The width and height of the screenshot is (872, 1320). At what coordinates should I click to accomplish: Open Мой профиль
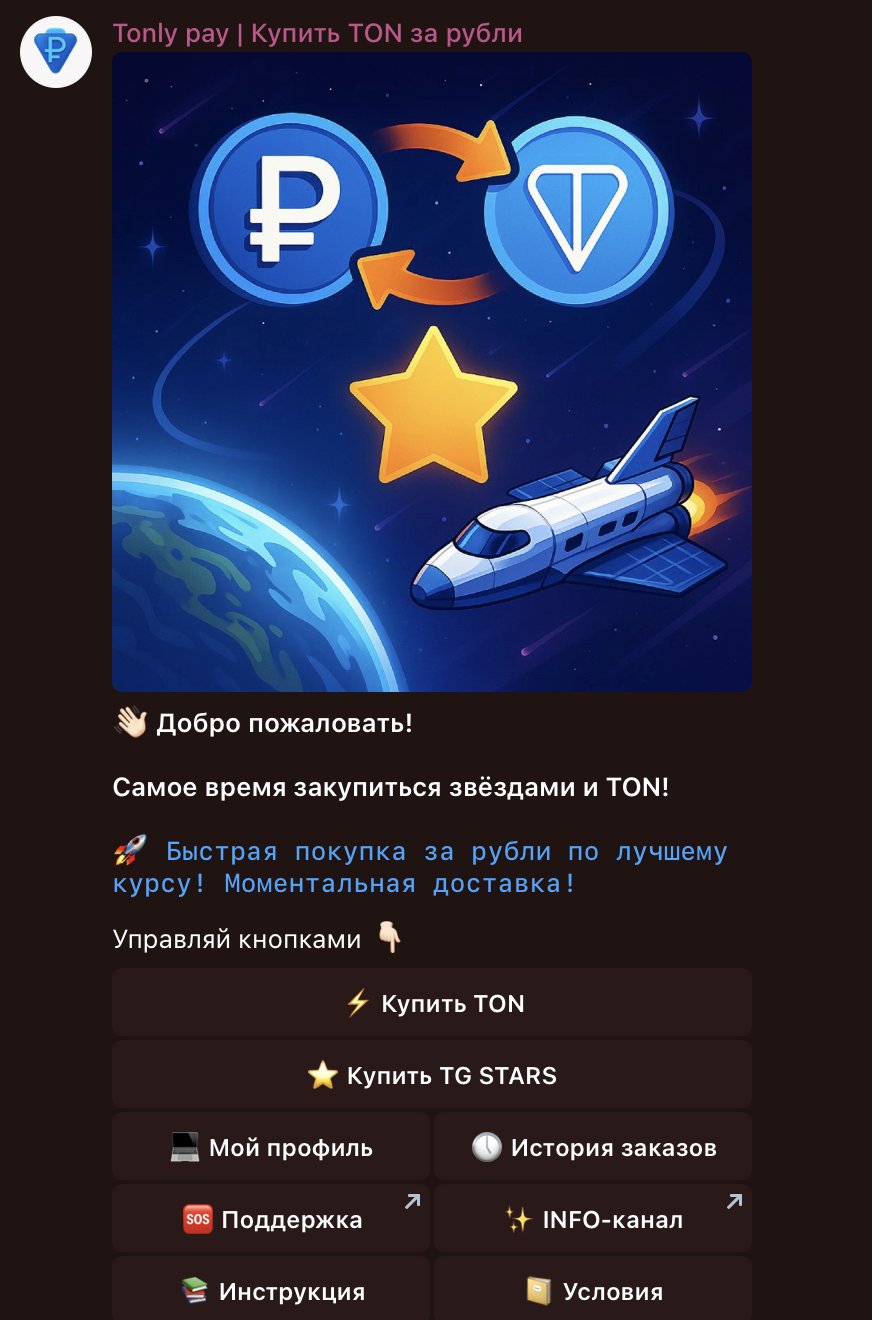point(271,1147)
